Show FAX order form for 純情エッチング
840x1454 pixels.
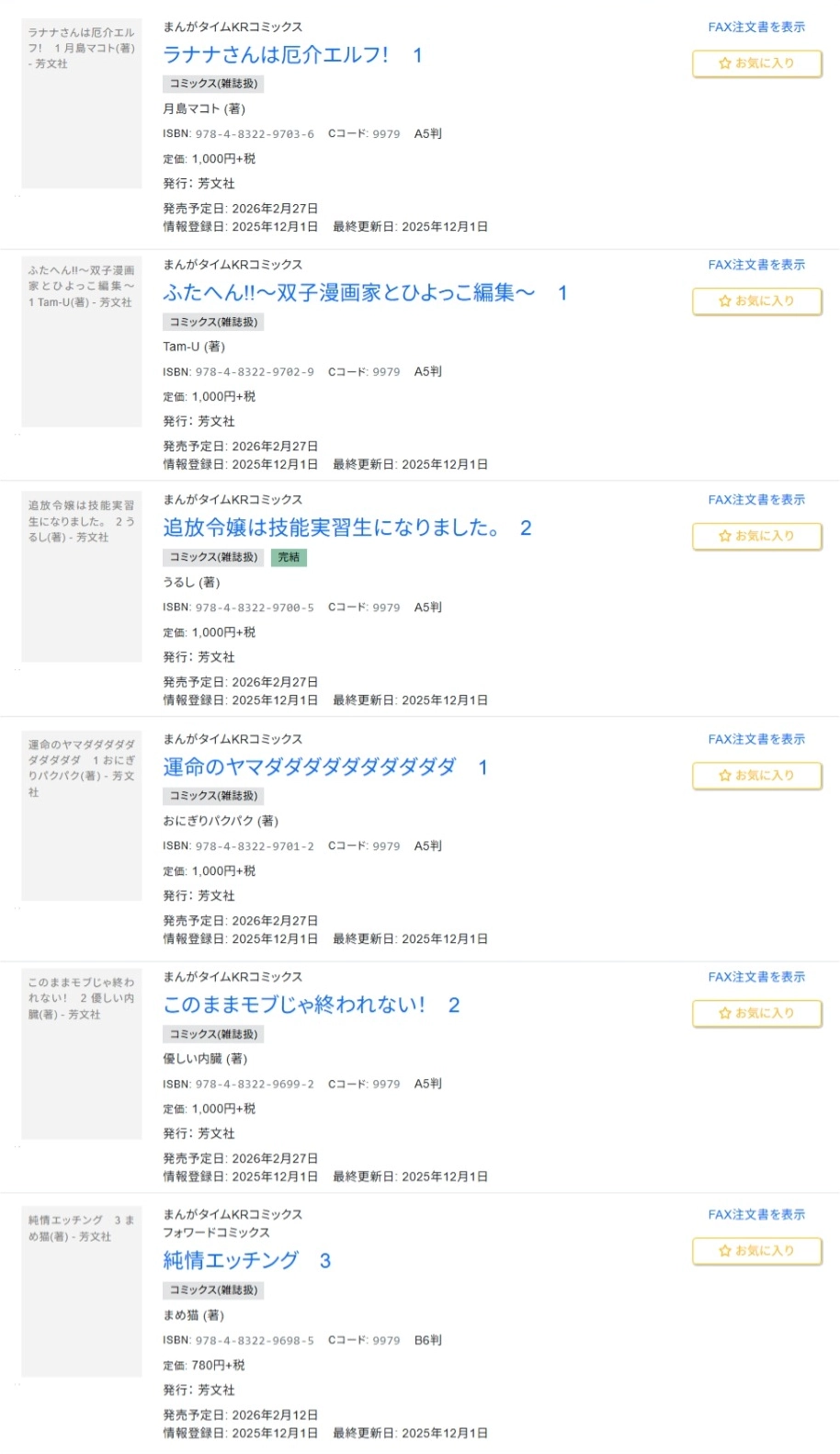[x=755, y=1215]
